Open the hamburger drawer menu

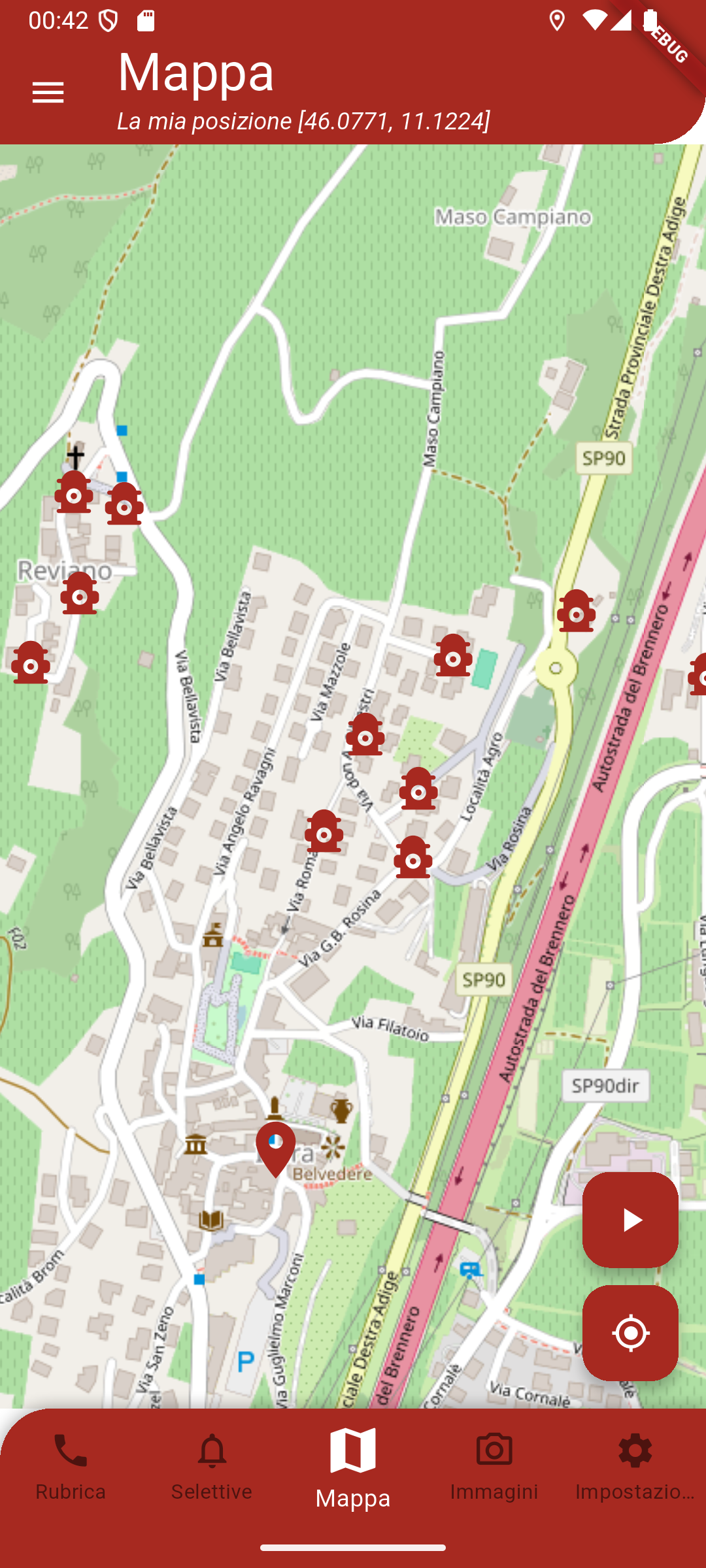click(48, 93)
